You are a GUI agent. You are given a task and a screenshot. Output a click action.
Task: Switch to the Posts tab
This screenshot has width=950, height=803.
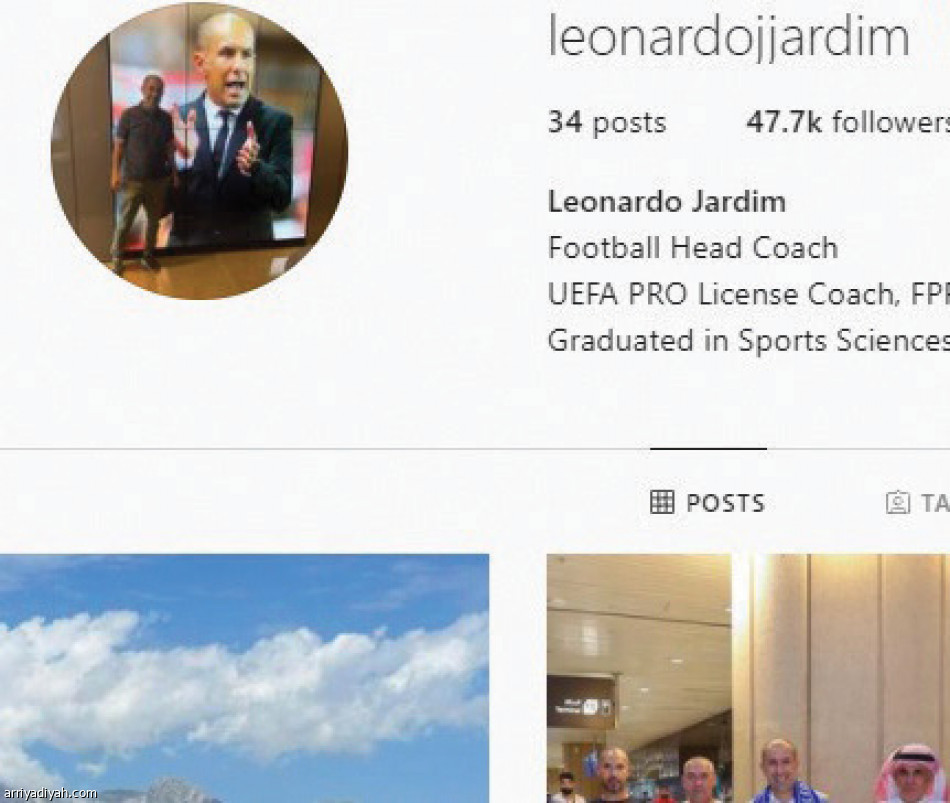click(x=707, y=503)
